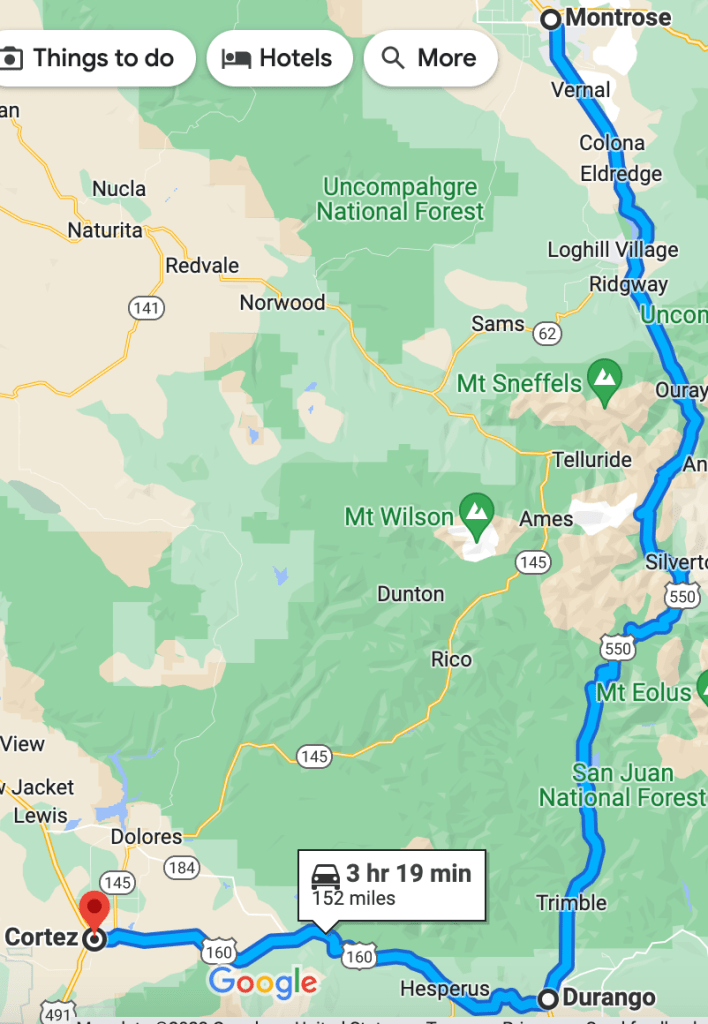Select the Durango waypoint marker
Image resolution: width=708 pixels, height=1024 pixels.
click(x=548, y=998)
